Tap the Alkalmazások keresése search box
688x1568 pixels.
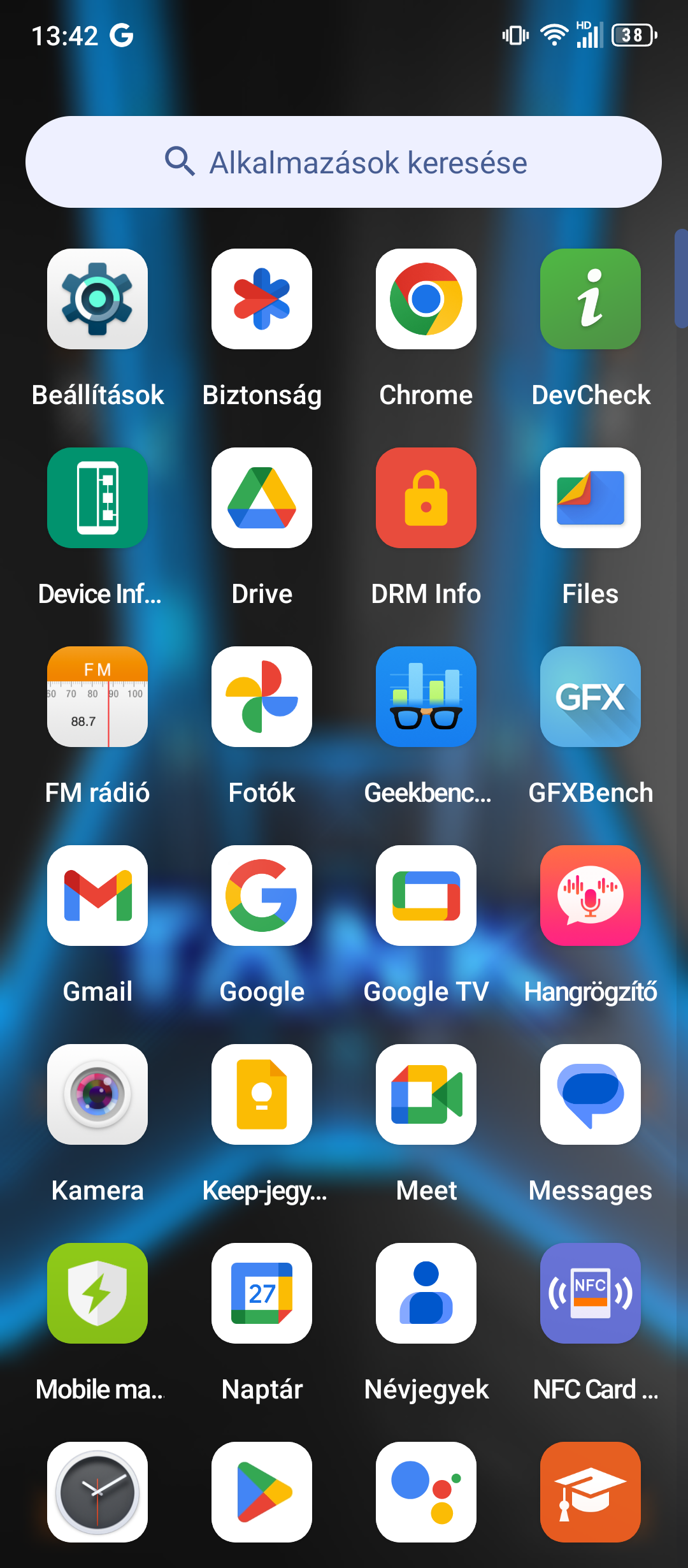343,162
